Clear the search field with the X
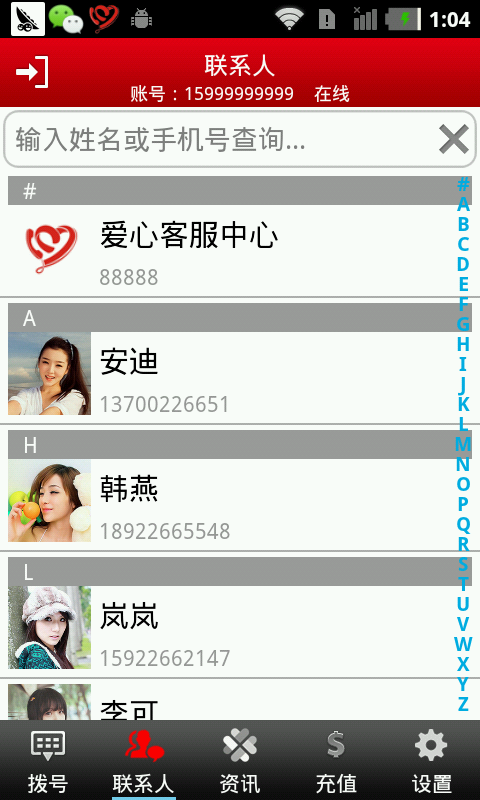480x800 pixels. tap(453, 139)
